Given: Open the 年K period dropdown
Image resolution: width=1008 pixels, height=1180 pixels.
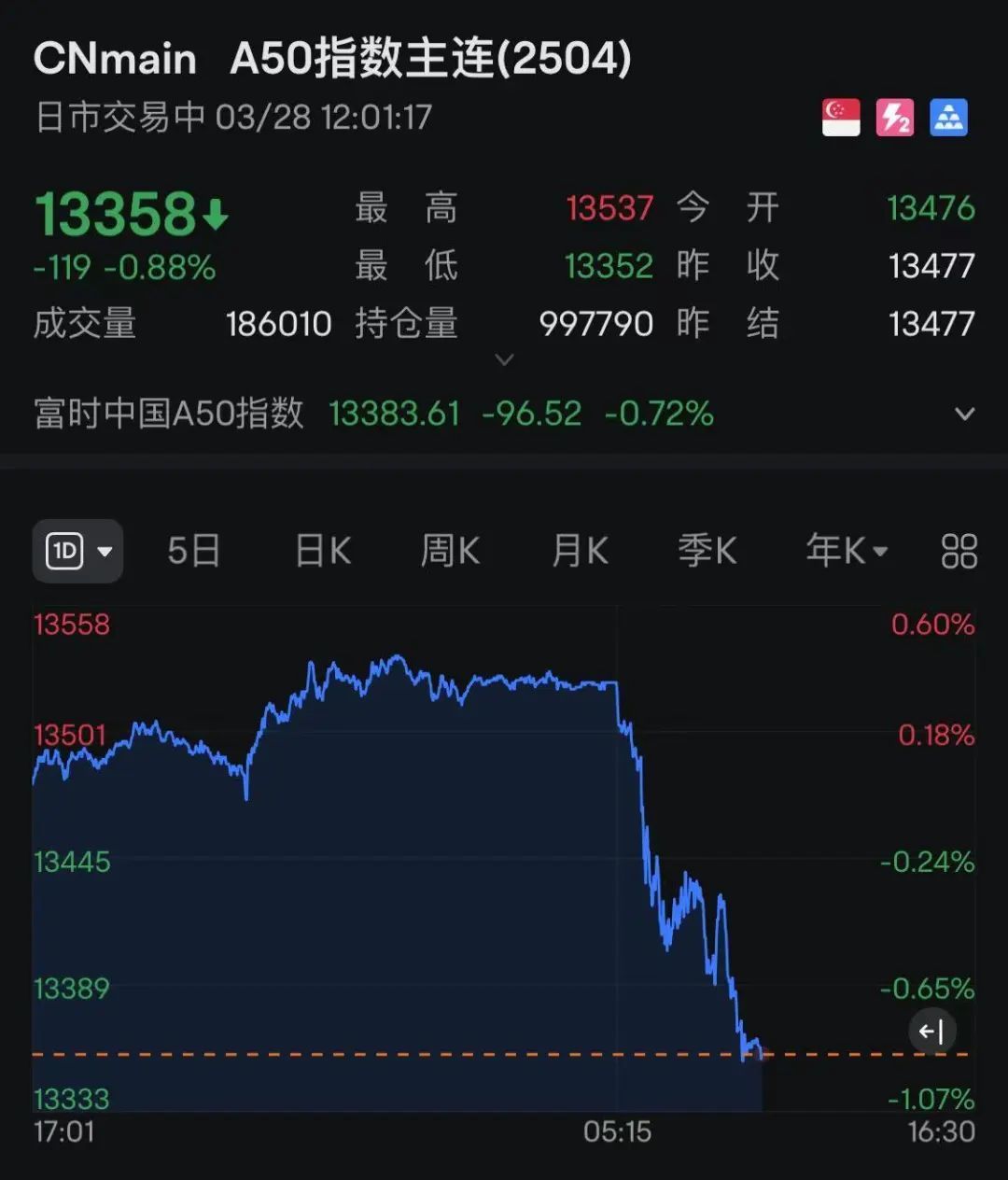Looking at the screenshot, I should tap(846, 551).
